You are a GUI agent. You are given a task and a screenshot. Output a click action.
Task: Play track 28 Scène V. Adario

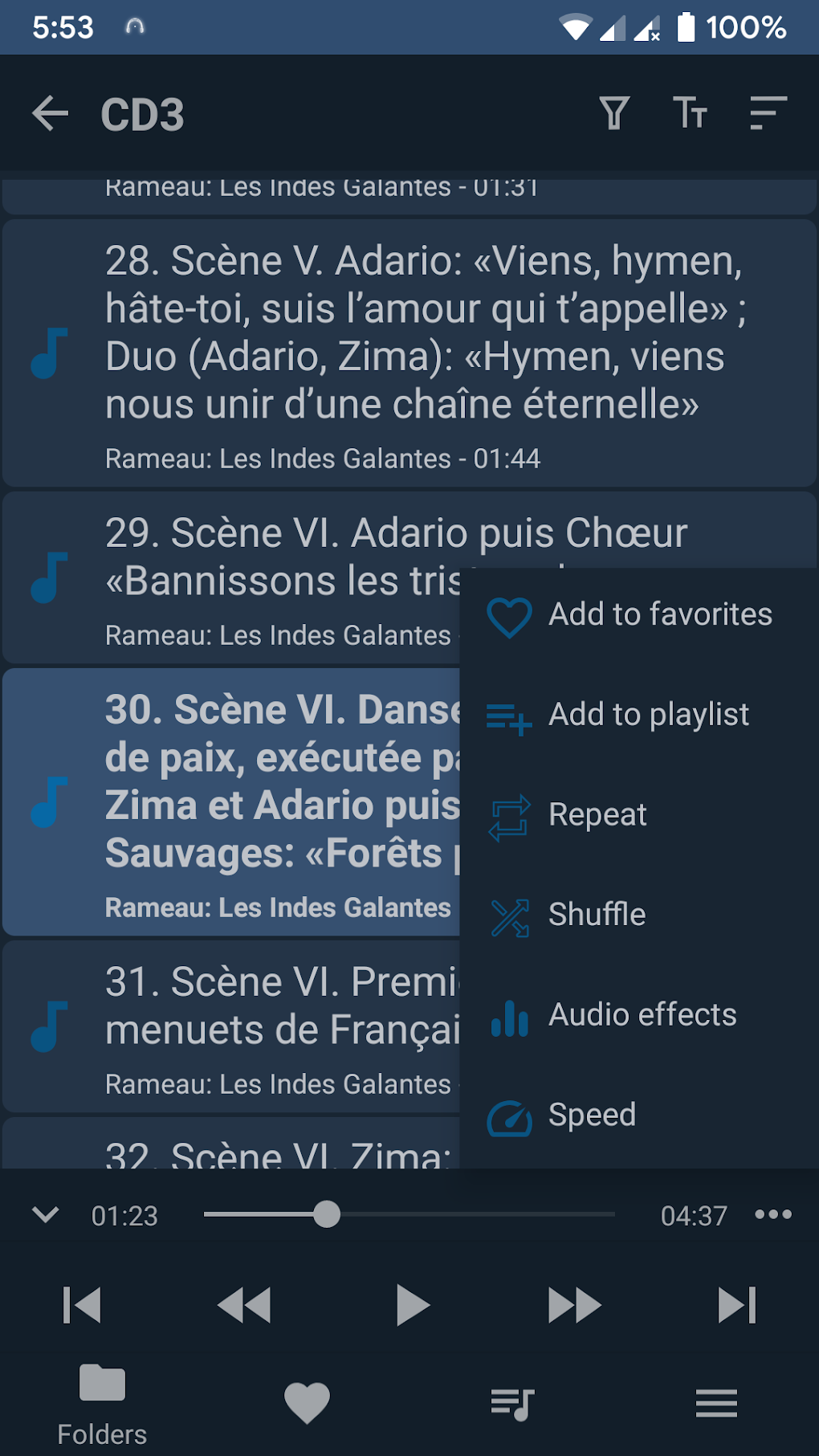[x=409, y=353]
